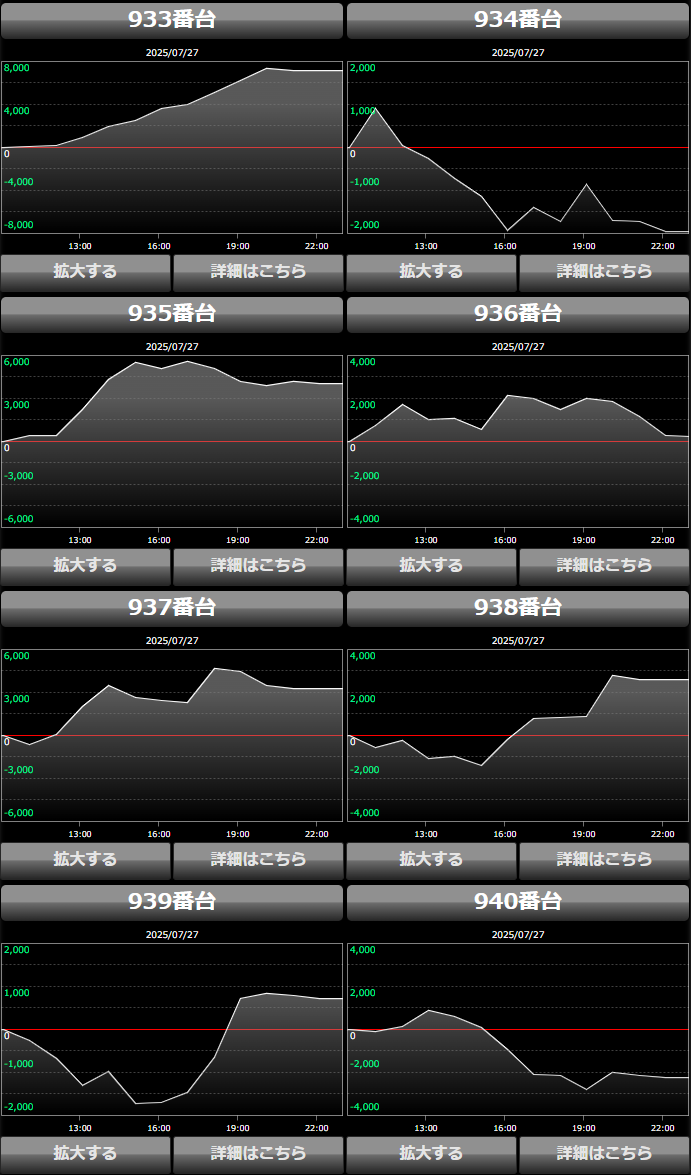View 939番台 details
Viewport: 691px width, 1175px height.
click(x=258, y=1153)
